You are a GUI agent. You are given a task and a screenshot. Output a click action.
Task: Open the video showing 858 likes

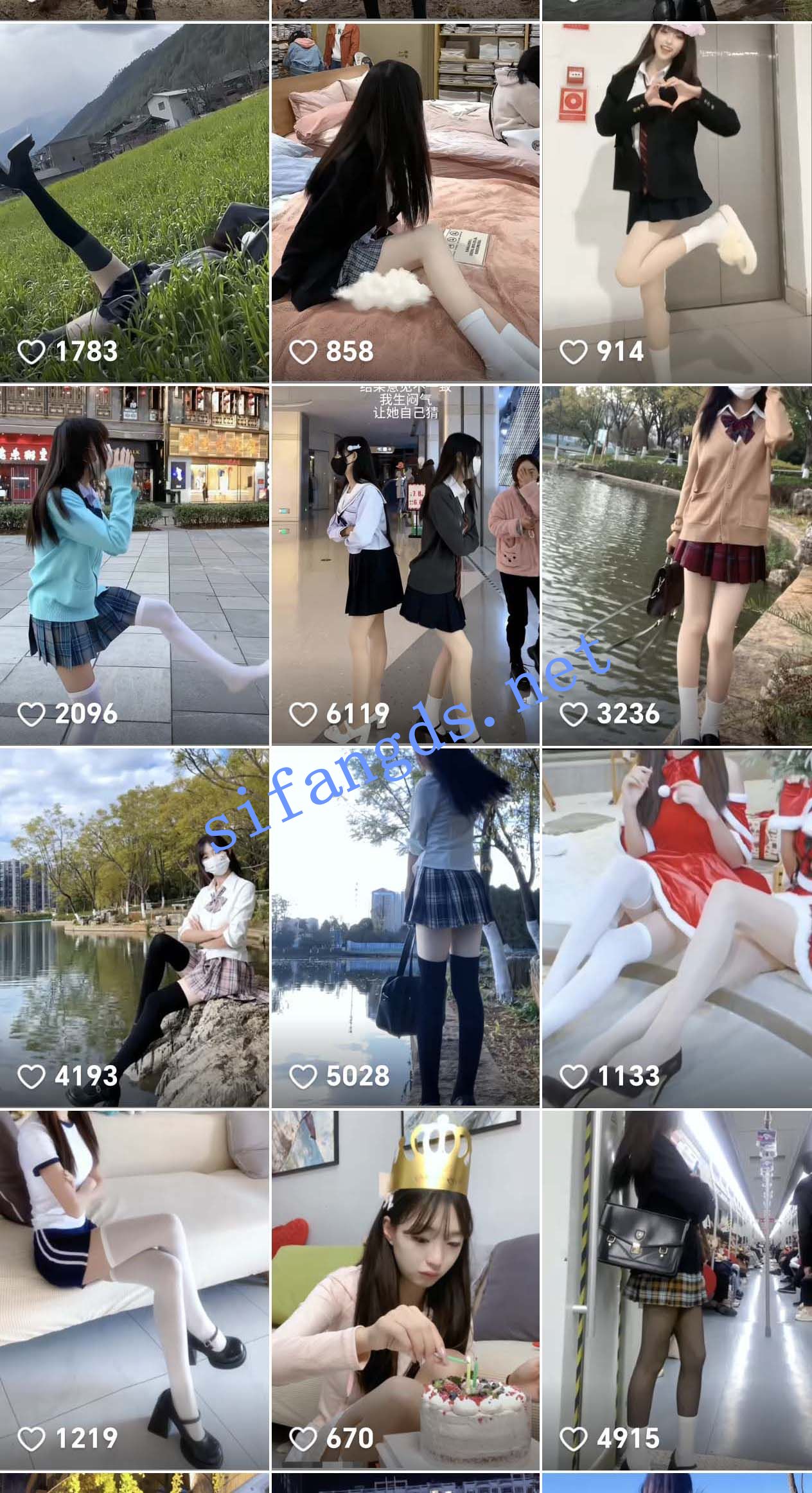[x=405, y=202]
